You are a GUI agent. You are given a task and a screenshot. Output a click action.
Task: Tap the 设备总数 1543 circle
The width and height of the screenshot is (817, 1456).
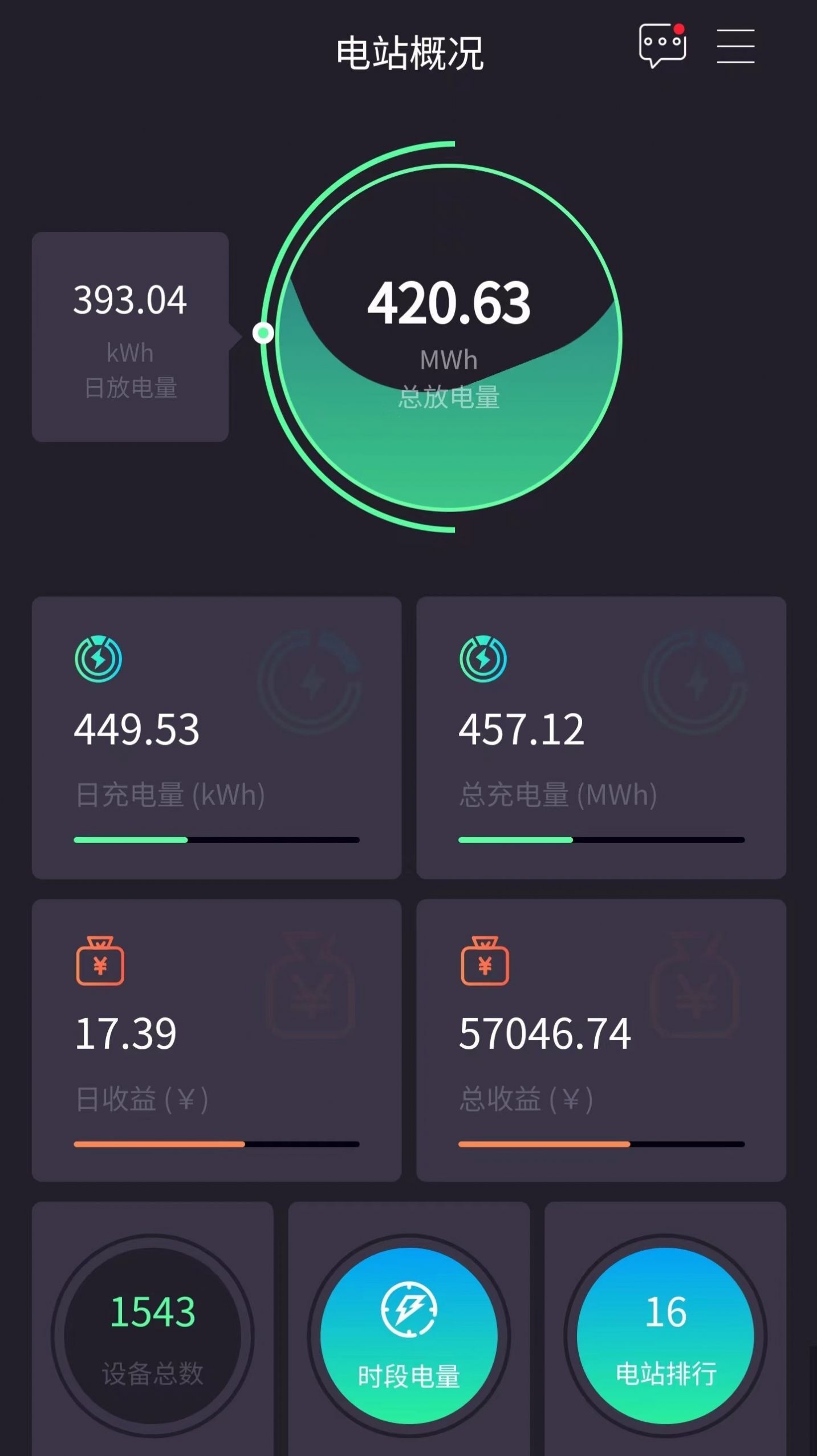[152, 1335]
